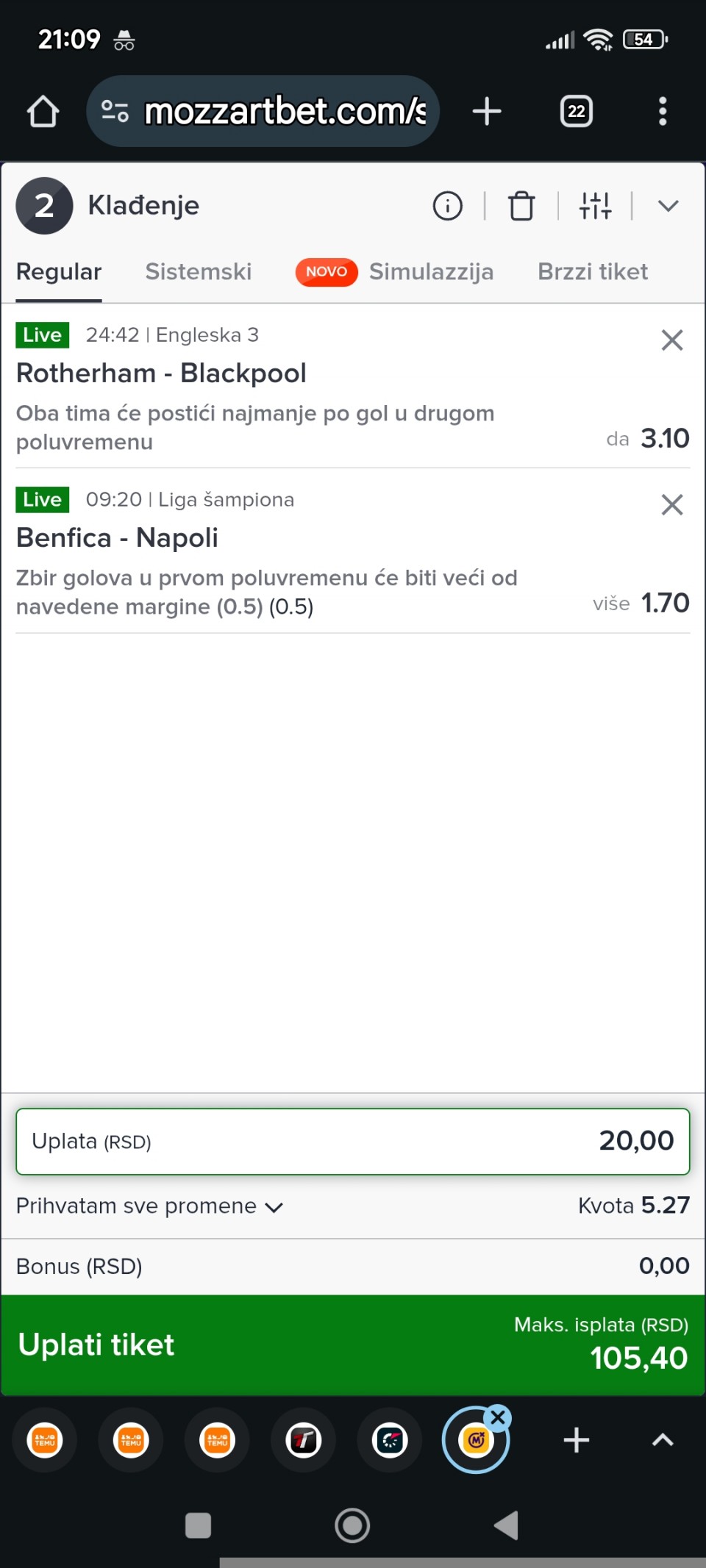The width and height of the screenshot is (706, 1568).
Task: Close the active Mozzart tab in tab strip
Action: pos(499,1418)
